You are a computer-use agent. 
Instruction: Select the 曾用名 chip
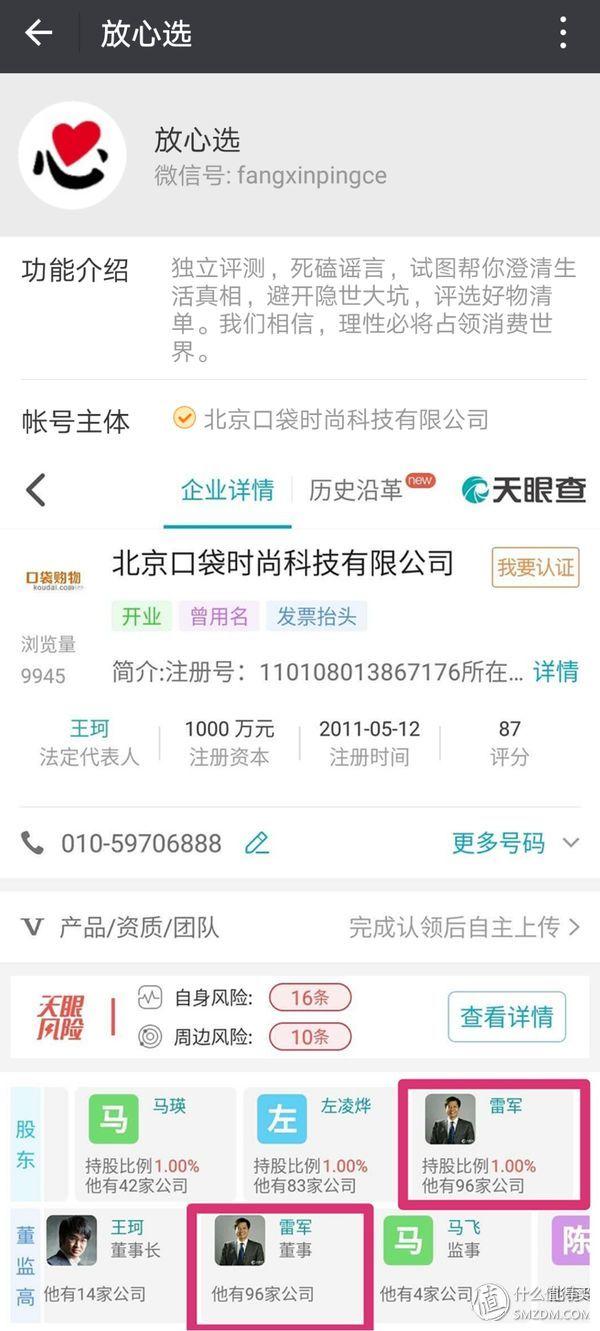(219, 616)
